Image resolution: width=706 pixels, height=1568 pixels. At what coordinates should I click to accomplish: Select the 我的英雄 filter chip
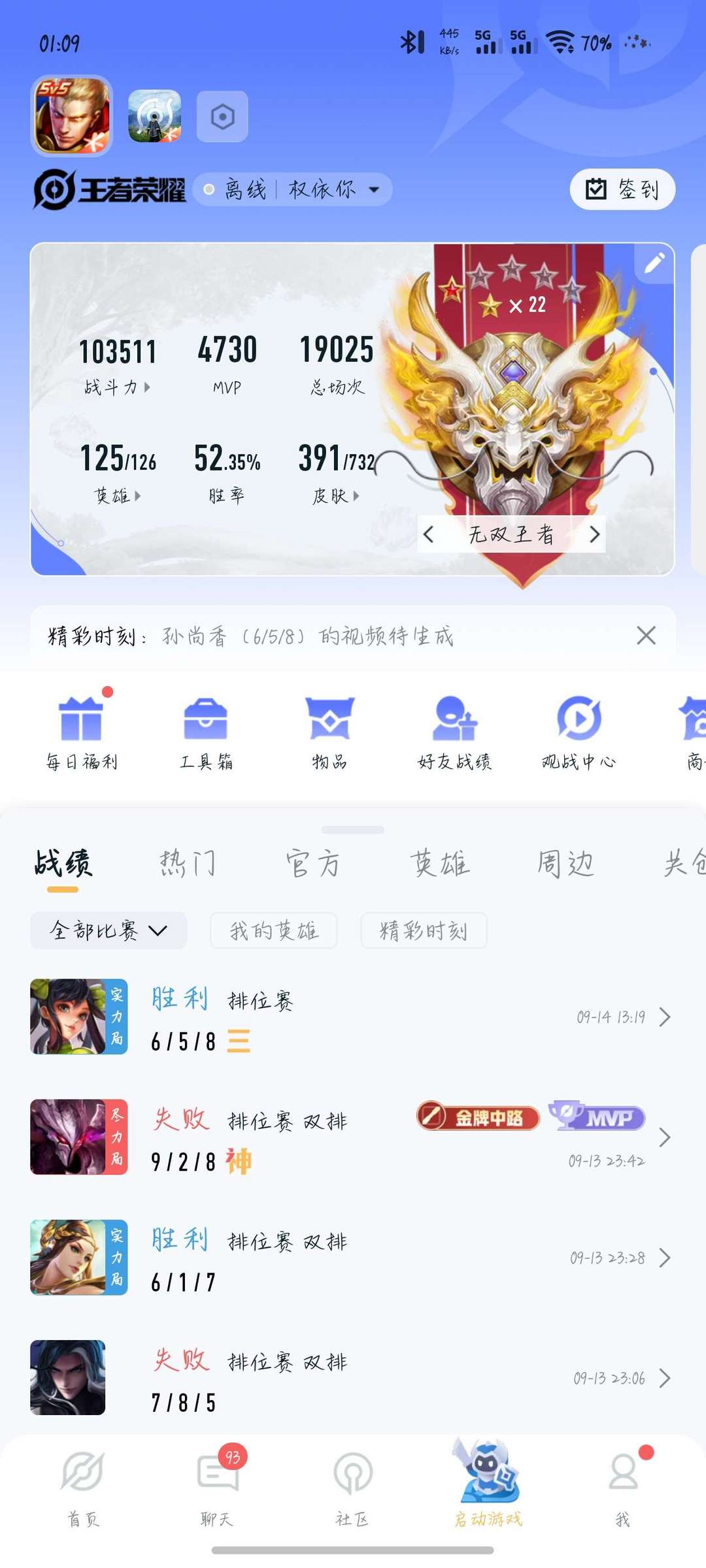click(x=273, y=930)
